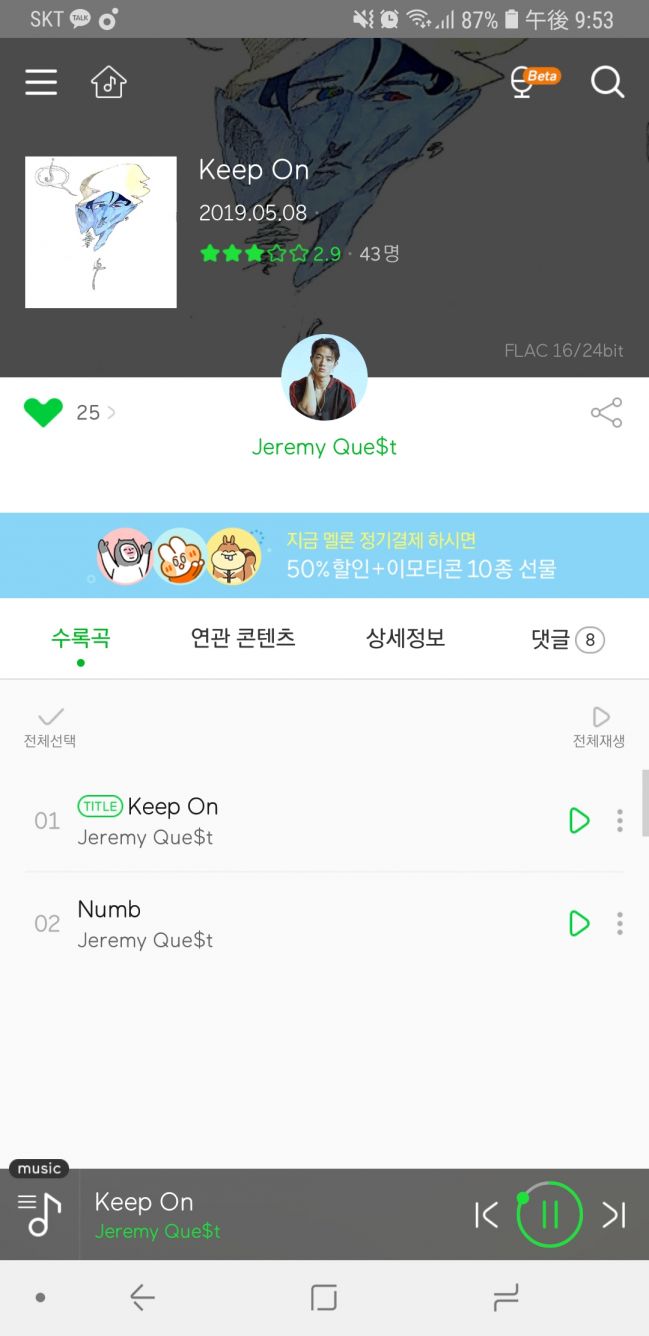Image resolution: width=649 pixels, height=1336 pixels.
Task: Play track 02 Numb
Action: pyautogui.click(x=579, y=923)
